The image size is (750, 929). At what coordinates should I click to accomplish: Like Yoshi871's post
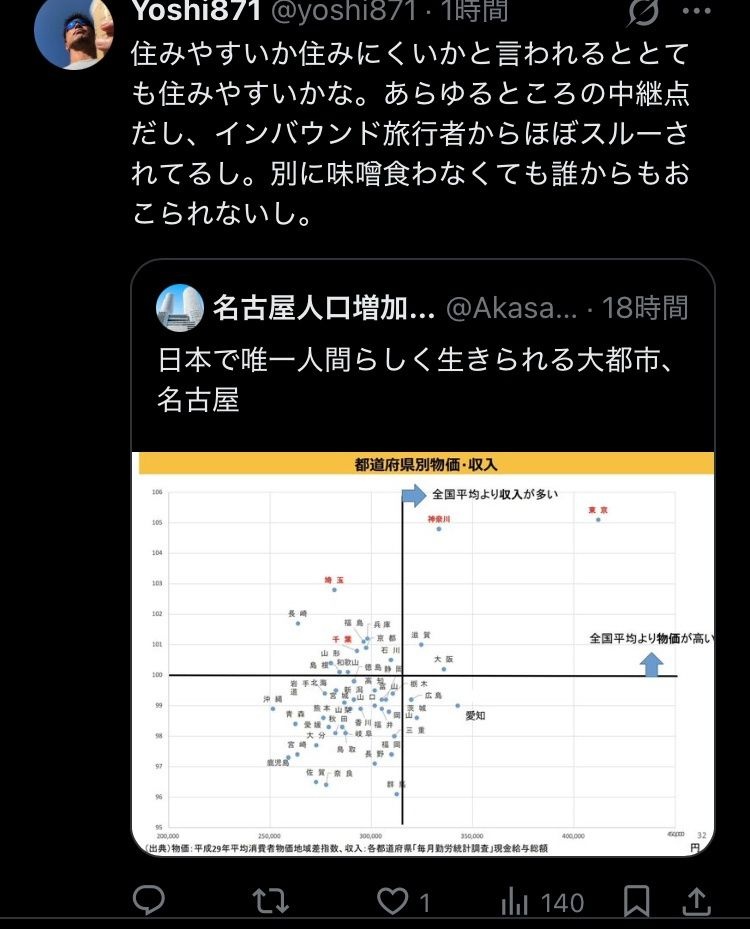click(x=395, y=902)
